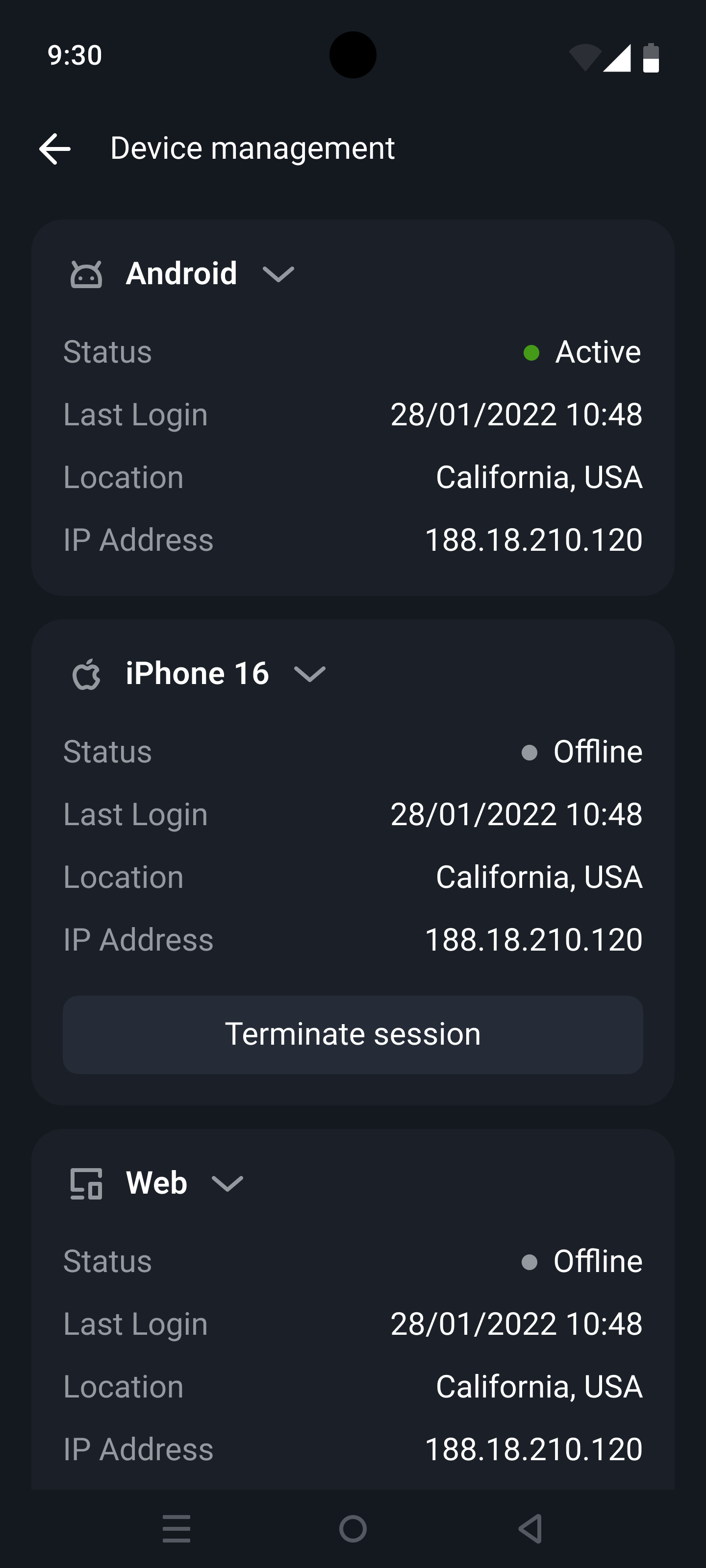Select the iPhone 16 device name
This screenshot has height=1568, width=706.
(198, 673)
